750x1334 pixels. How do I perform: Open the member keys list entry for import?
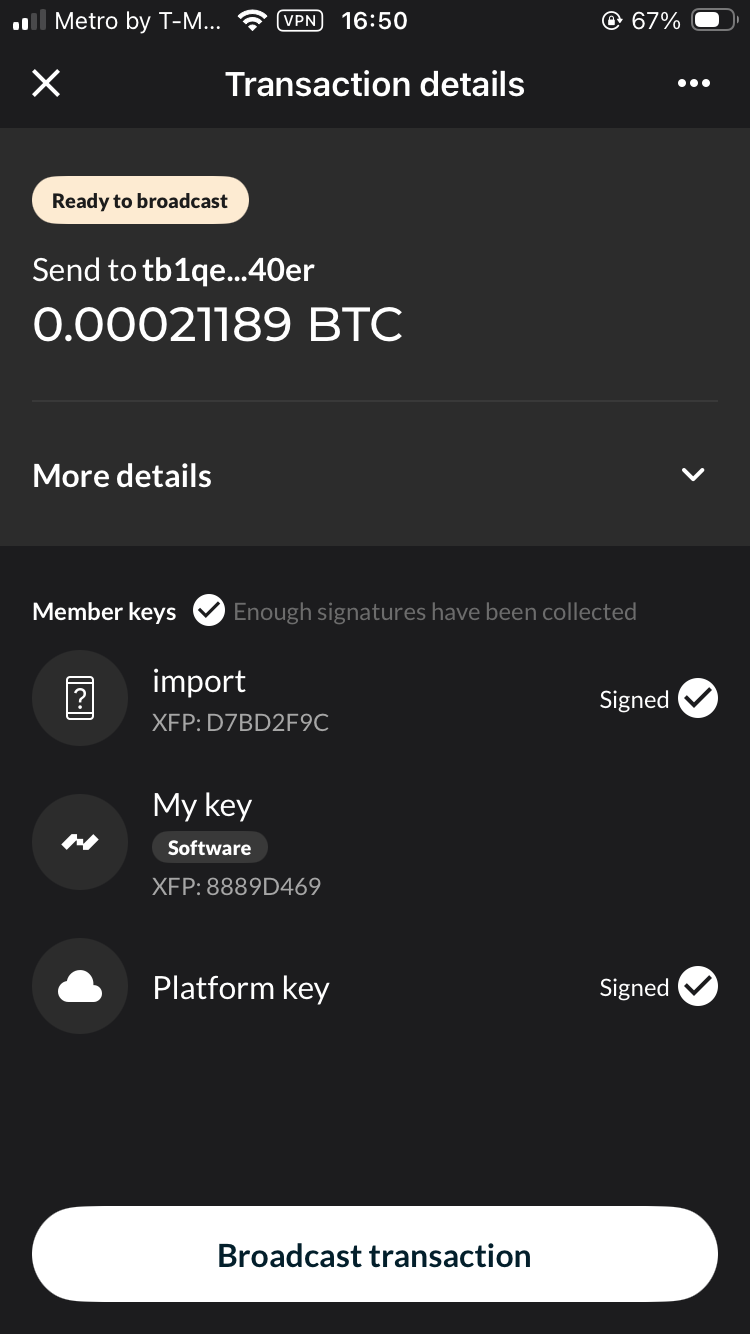[x=199, y=681]
